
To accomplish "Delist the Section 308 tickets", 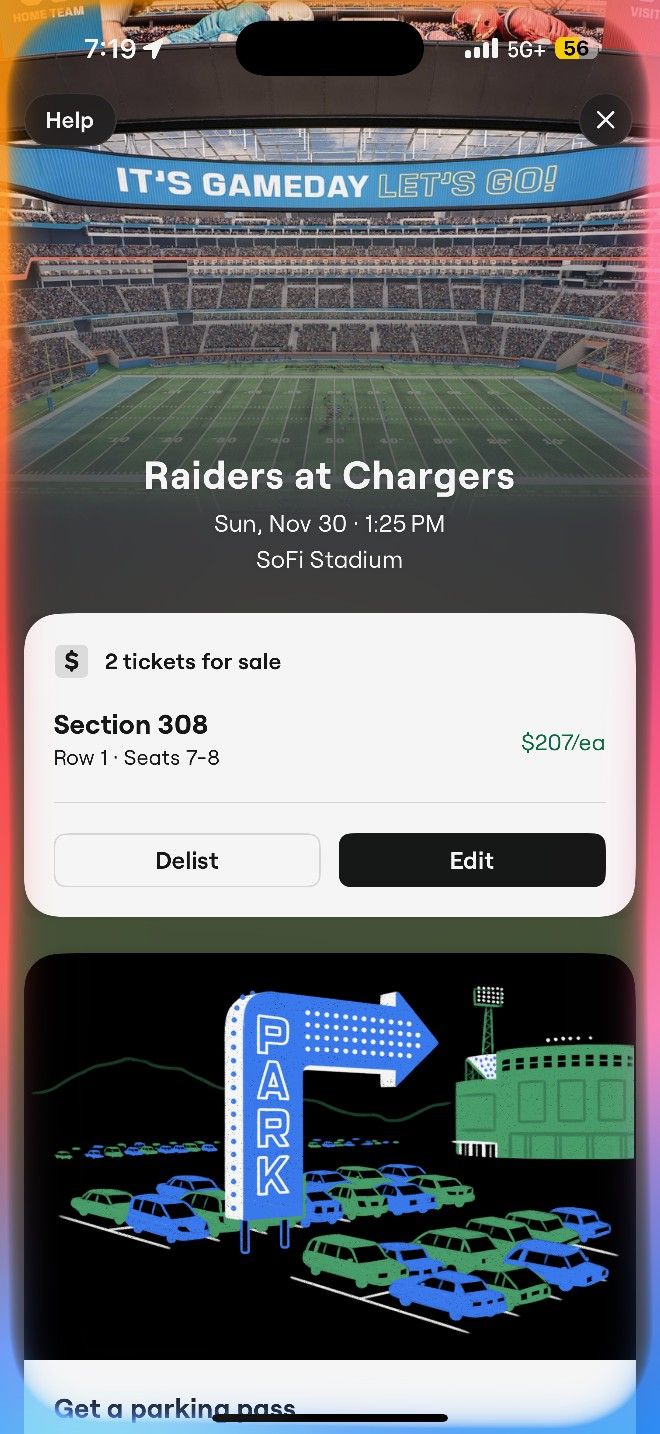I will [x=187, y=860].
